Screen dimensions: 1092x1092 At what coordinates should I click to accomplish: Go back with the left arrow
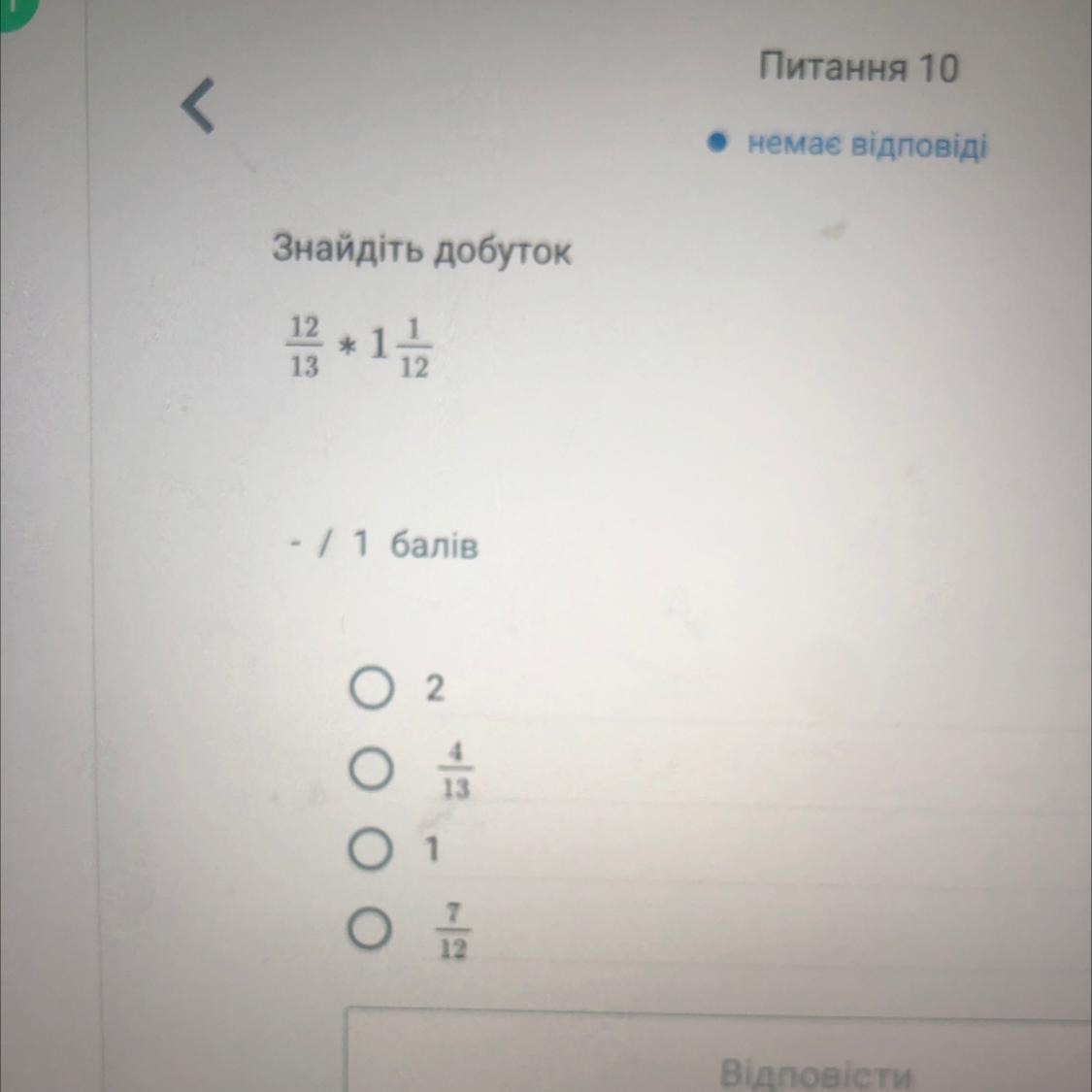(199, 106)
